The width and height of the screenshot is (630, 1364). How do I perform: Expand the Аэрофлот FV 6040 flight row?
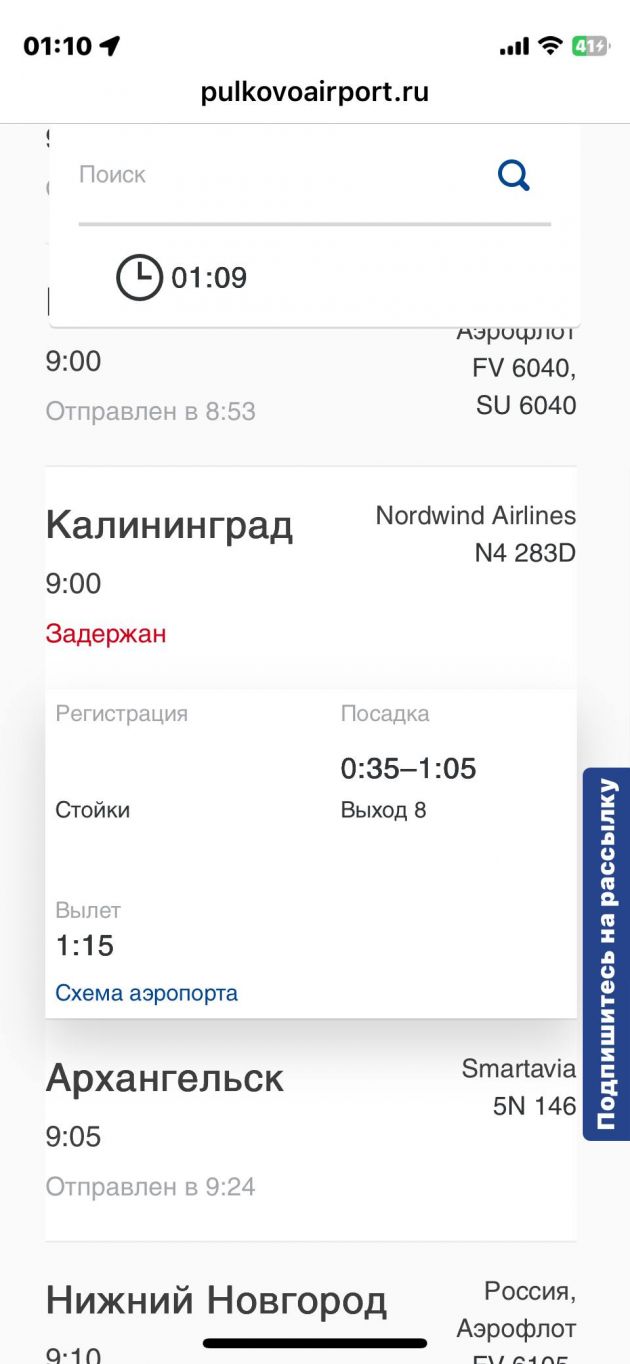coord(310,385)
